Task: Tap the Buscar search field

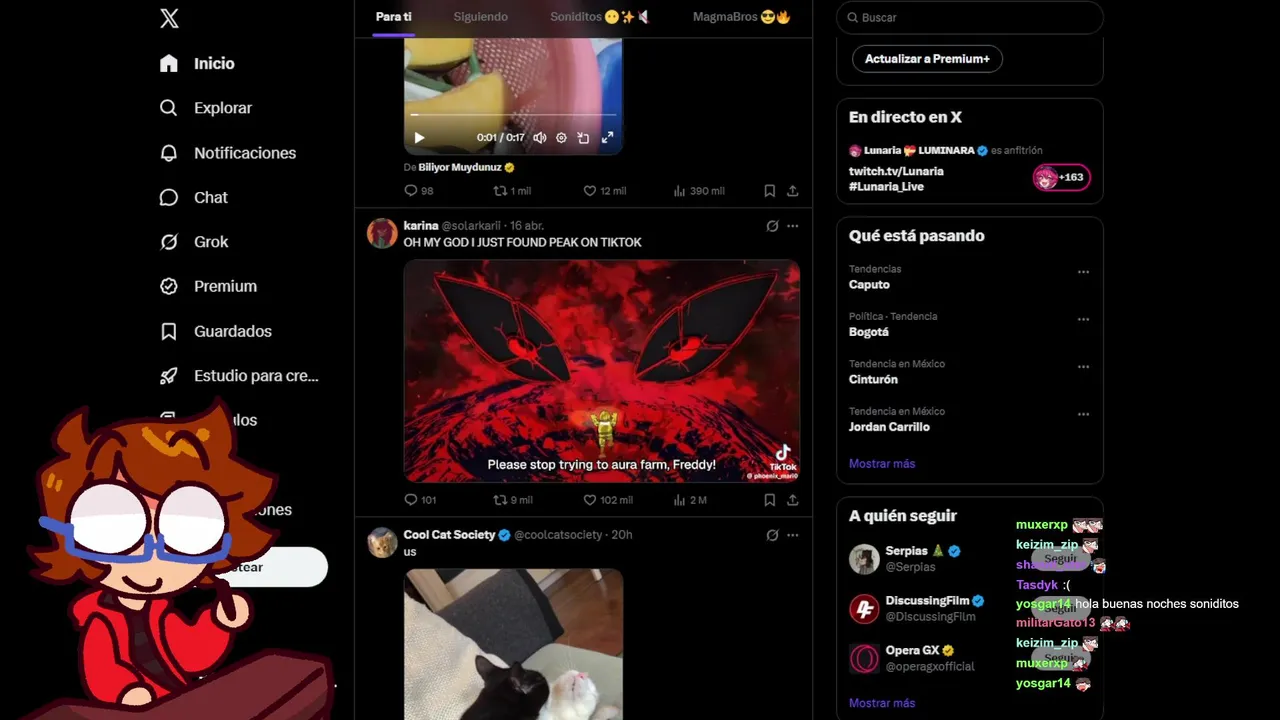Action: tap(970, 17)
